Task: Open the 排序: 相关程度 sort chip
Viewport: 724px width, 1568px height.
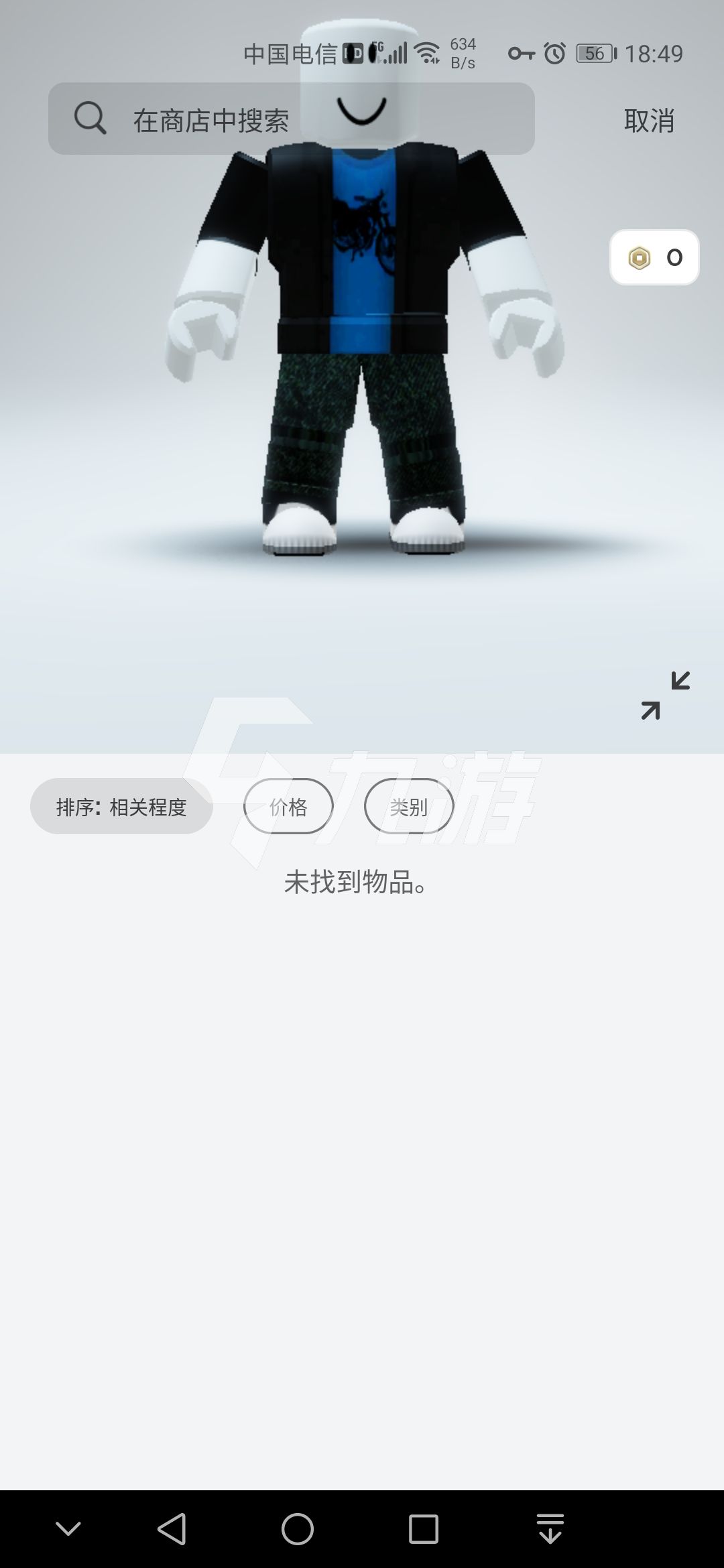Action: [121, 807]
